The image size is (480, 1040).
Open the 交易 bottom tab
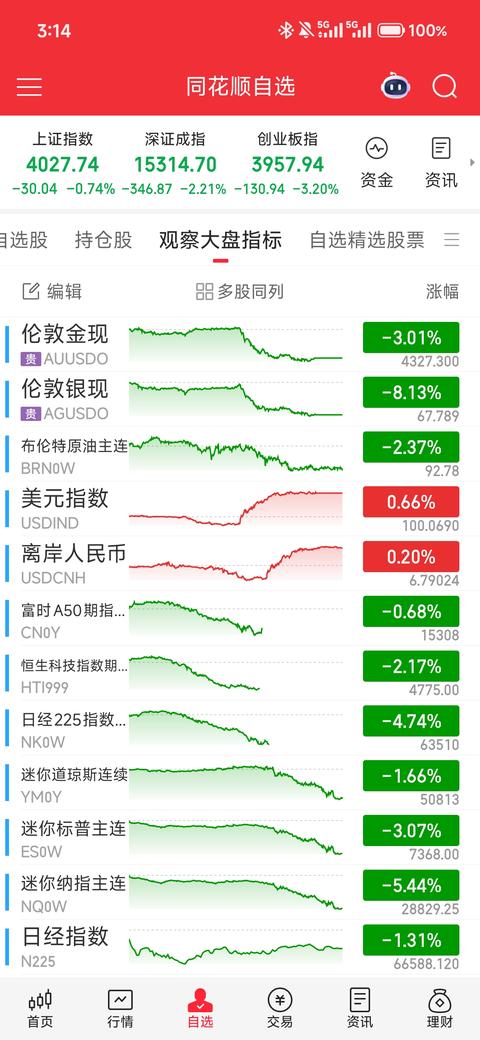(x=280, y=1009)
